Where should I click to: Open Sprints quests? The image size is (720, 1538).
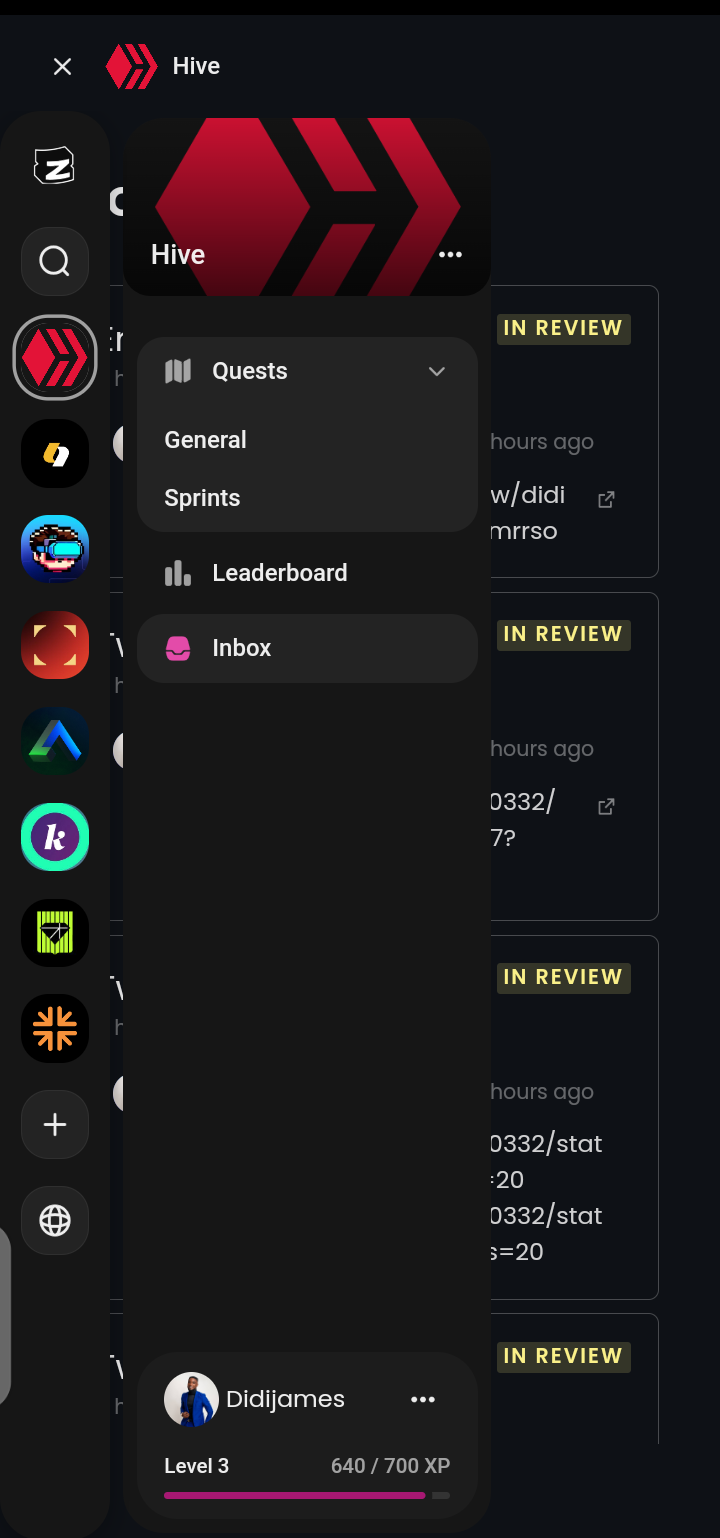tap(202, 498)
